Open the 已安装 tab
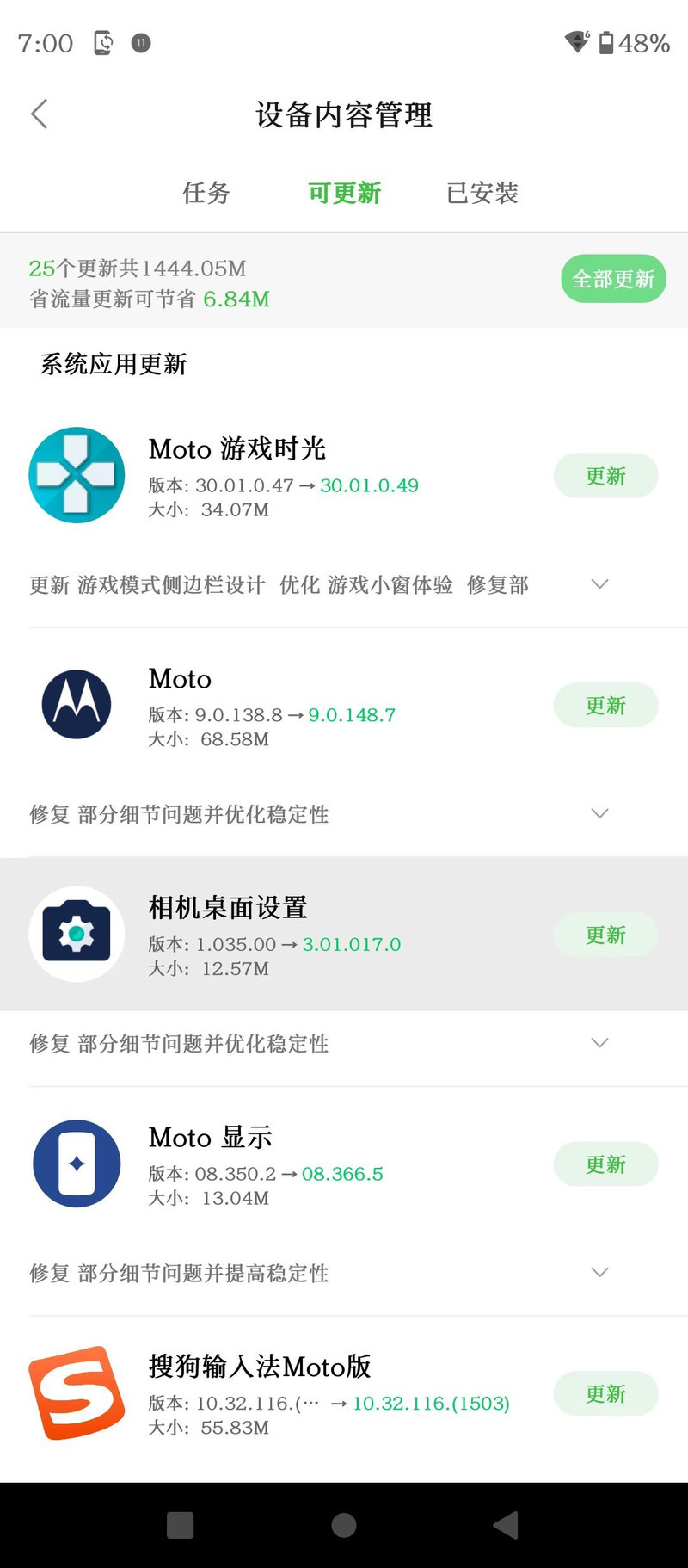Image resolution: width=688 pixels, height=1568 pixels. [482, 193]
